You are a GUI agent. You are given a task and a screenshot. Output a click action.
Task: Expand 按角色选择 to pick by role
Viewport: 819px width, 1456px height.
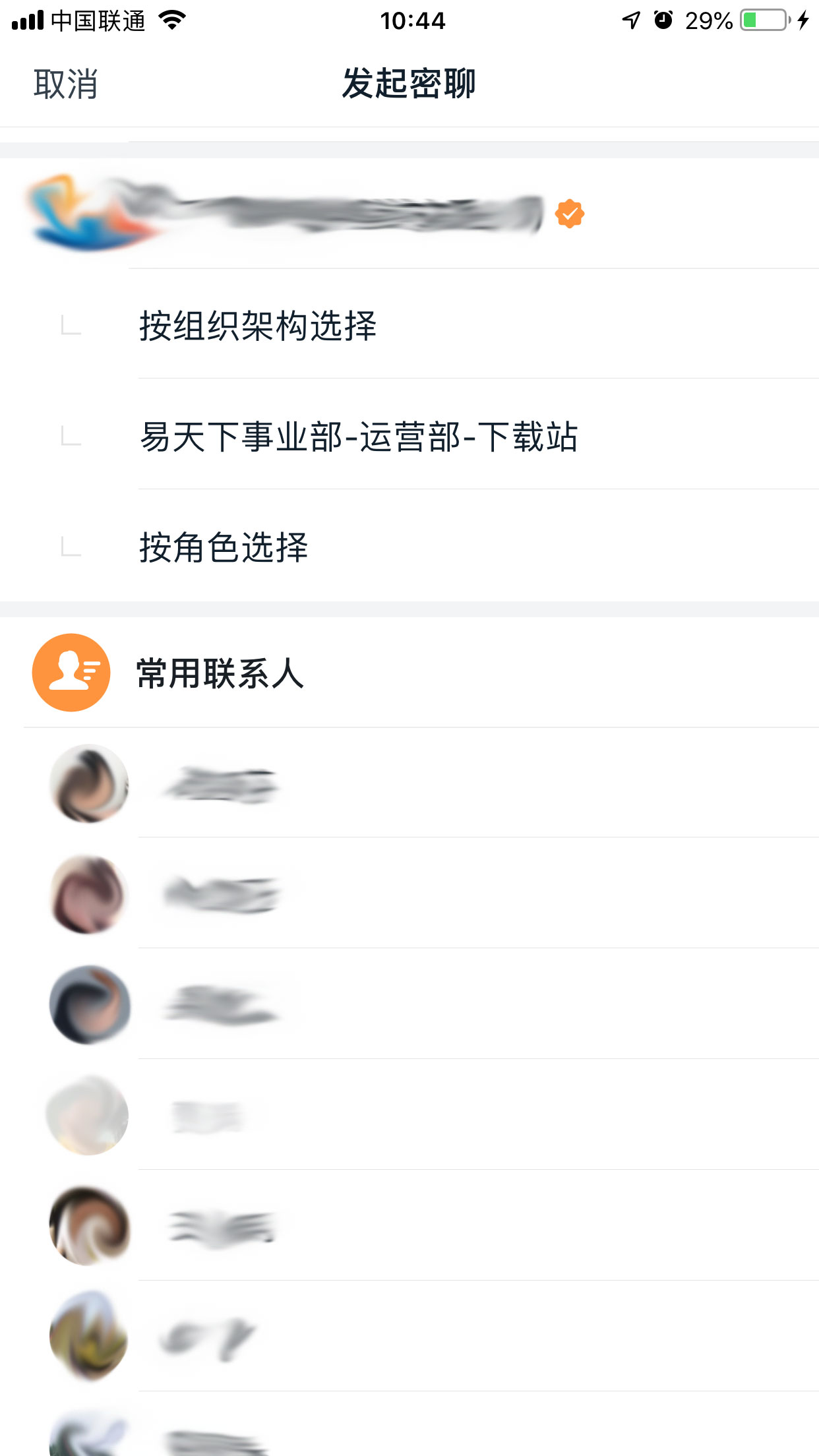point(224,547)
